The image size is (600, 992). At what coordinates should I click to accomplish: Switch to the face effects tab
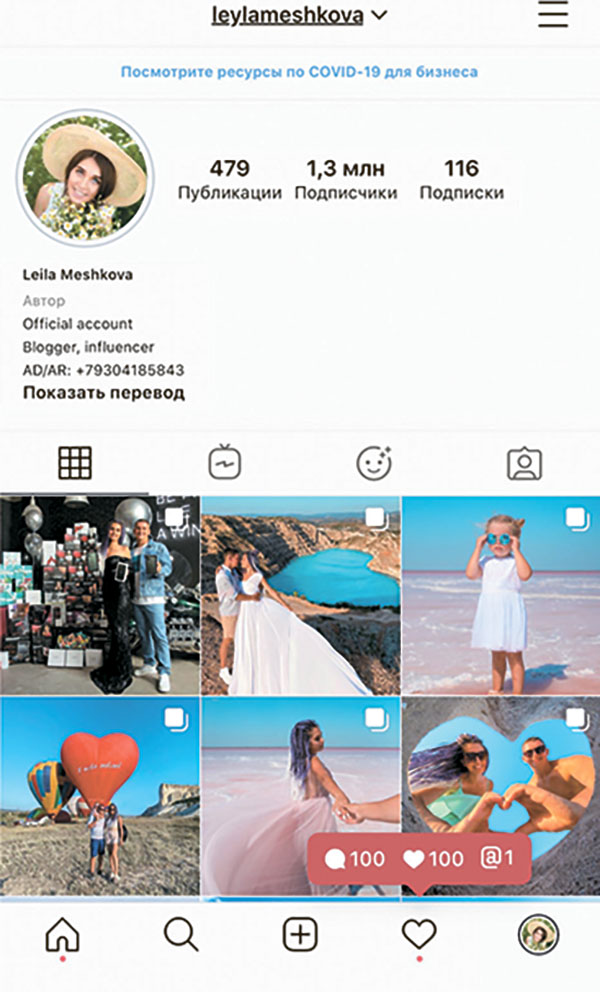coord(374,462)
